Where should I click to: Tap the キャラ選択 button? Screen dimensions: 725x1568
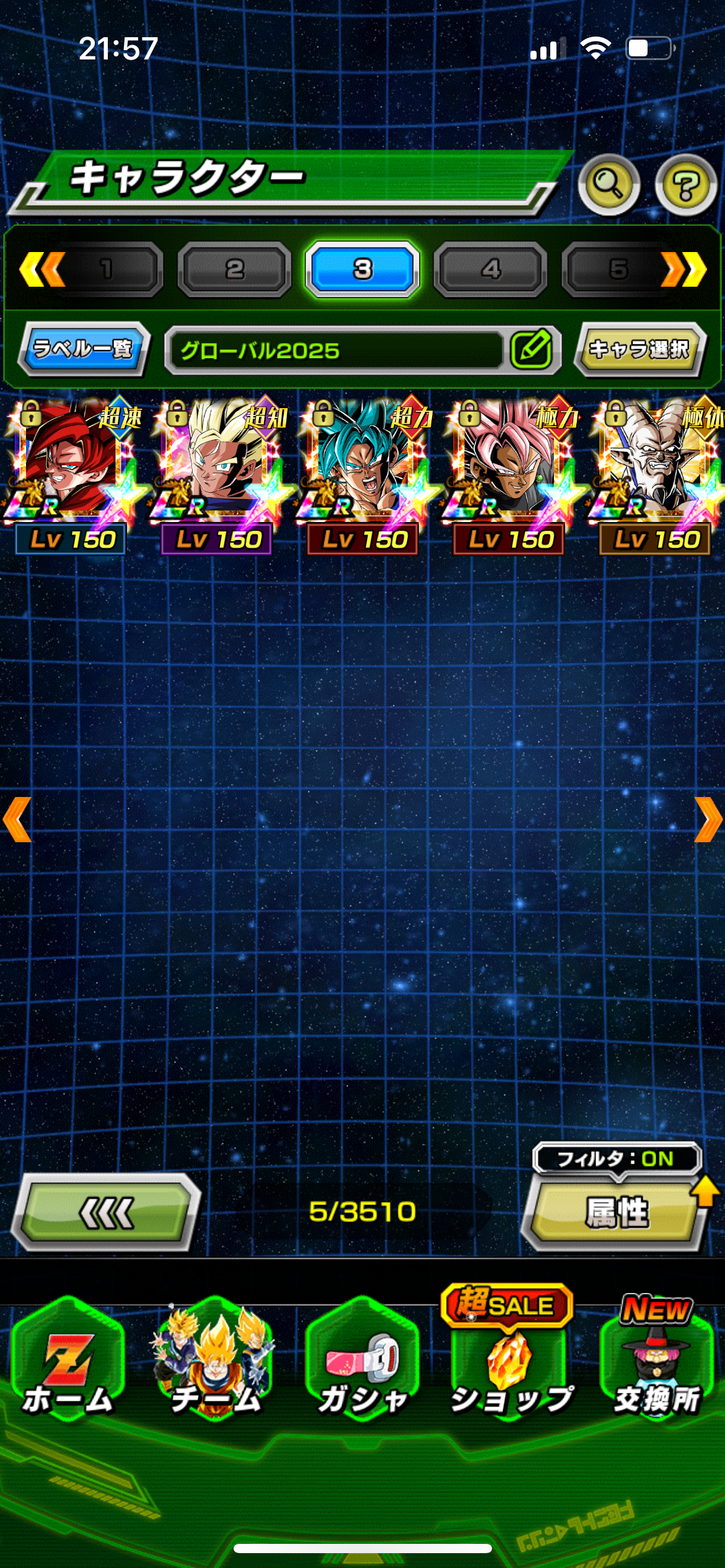coord(639,349)
